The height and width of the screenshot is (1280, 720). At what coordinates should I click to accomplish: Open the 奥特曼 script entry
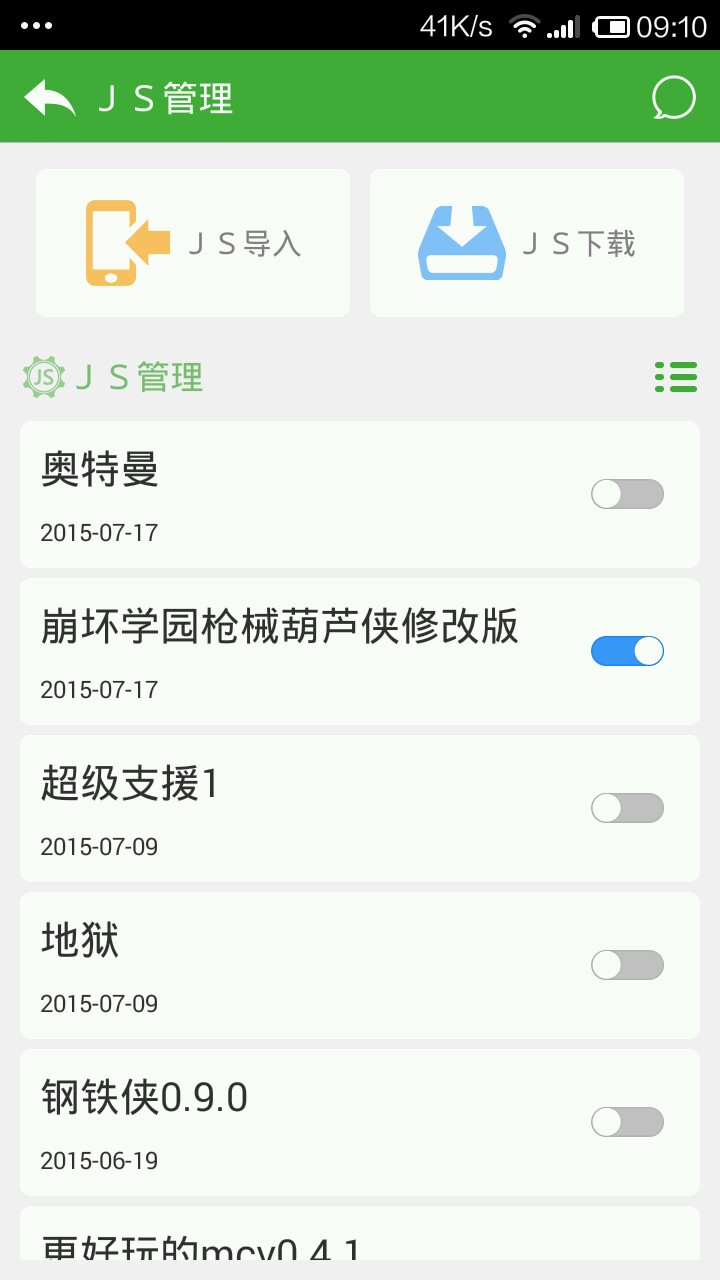point(300,495)
